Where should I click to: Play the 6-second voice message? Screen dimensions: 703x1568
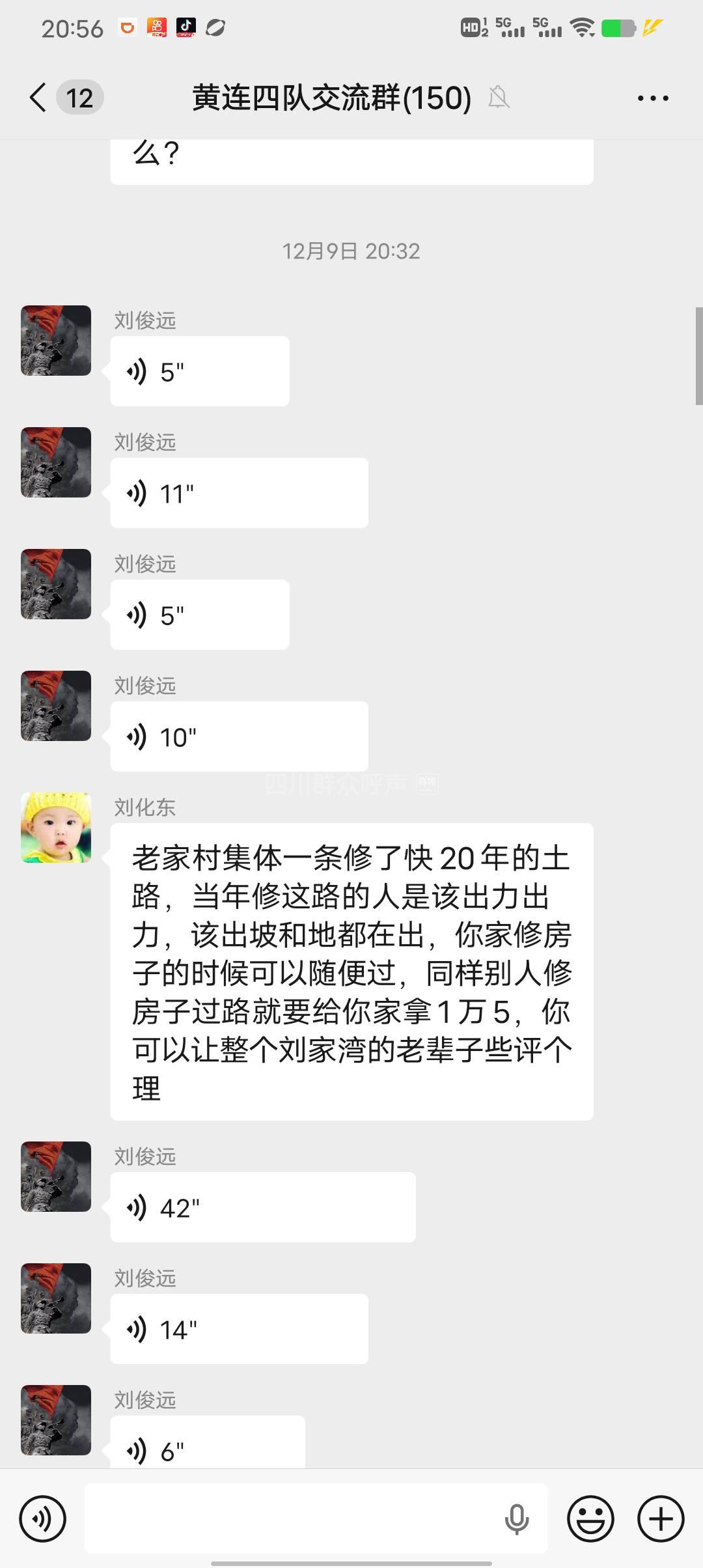click(x=207, y=1447)
